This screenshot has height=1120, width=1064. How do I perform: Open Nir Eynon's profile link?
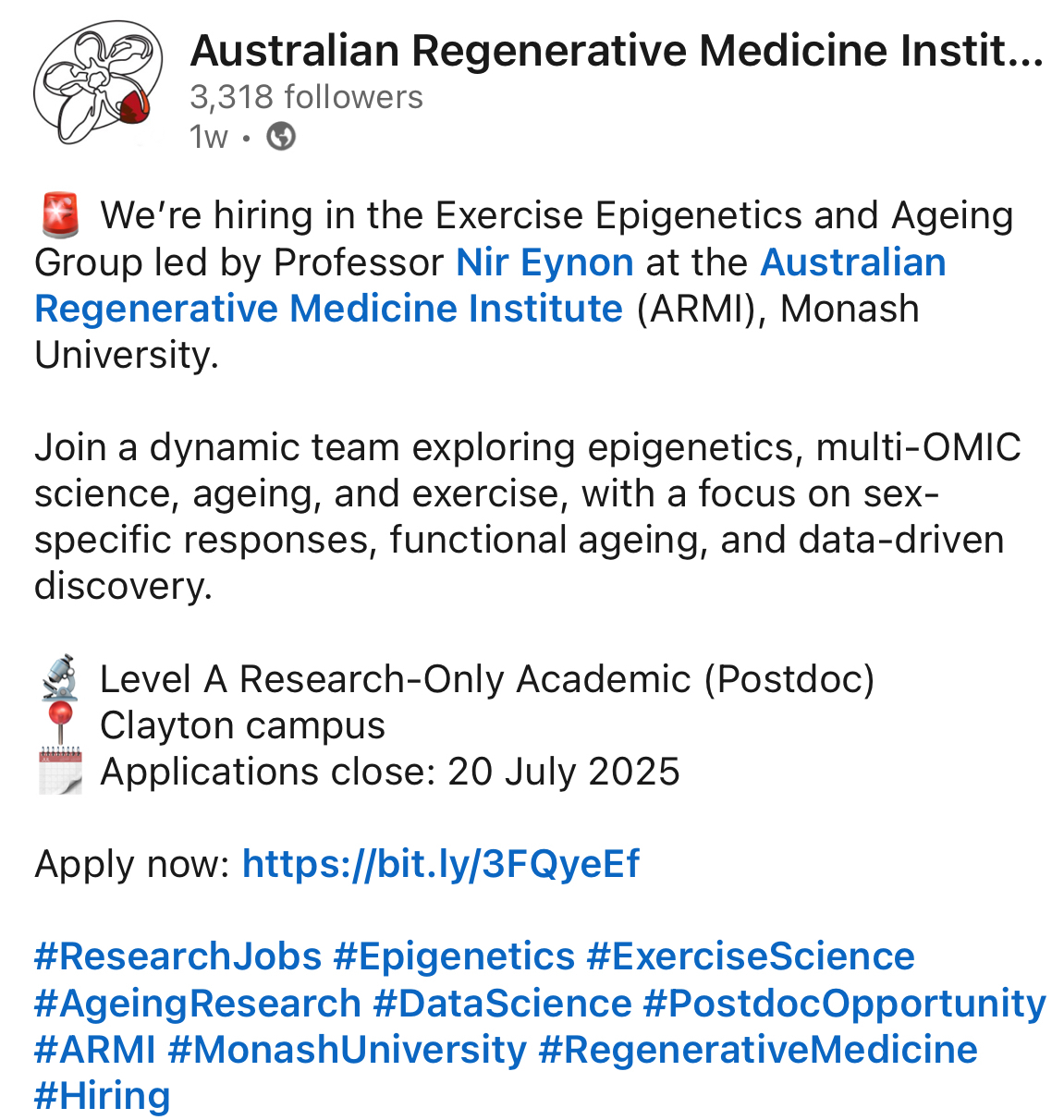coord(544,263)
